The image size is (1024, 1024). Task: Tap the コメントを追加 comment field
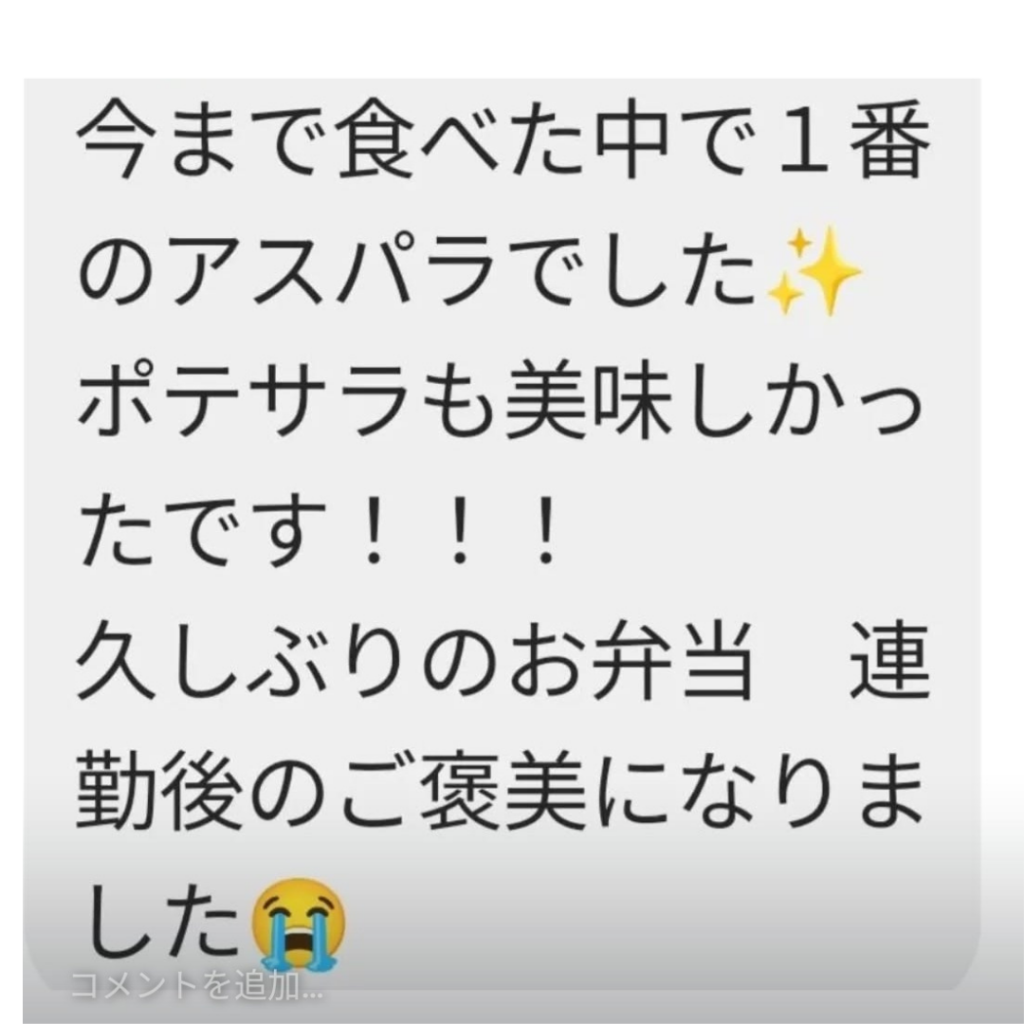(196, 986)
